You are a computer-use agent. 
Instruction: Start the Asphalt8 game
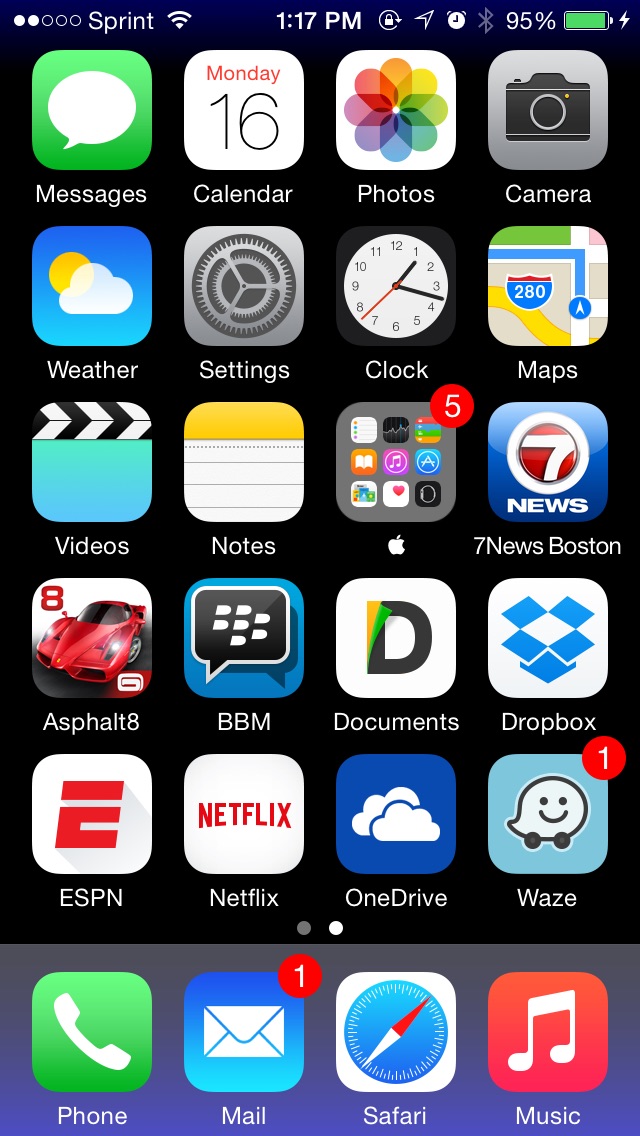(92, 638)
